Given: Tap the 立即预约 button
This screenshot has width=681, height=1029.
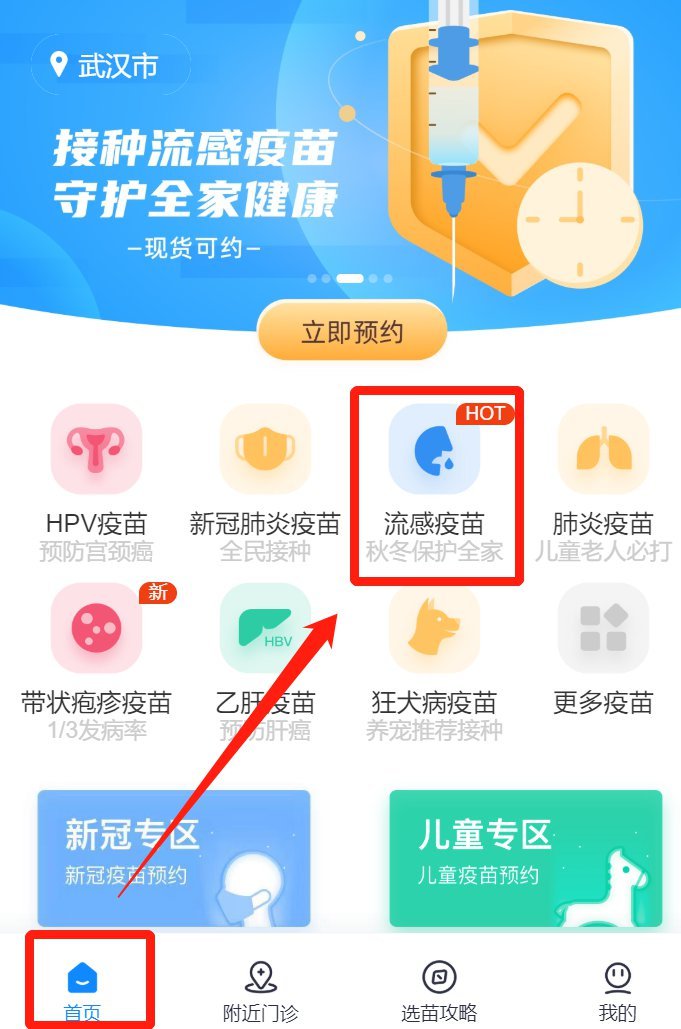Looking at the screenshot, I should click(352, 331).
